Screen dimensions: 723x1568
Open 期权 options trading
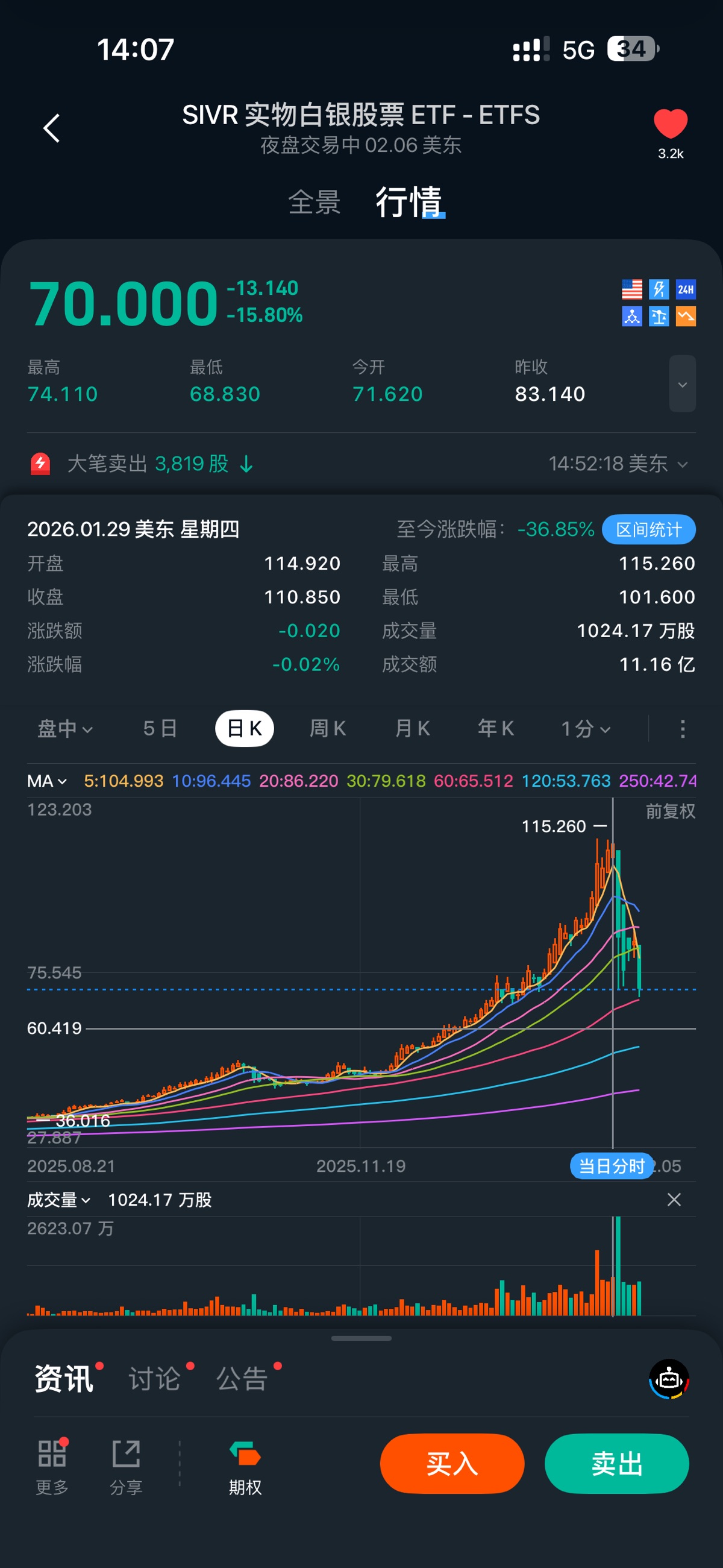tap(245, 1467)
